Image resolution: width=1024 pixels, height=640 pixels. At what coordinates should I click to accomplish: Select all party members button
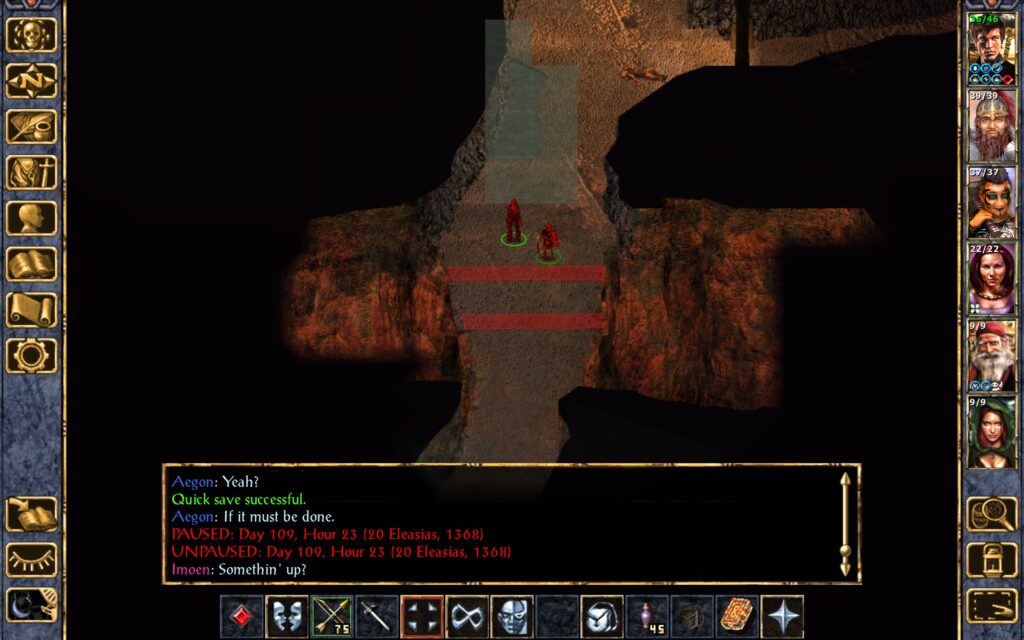pyautogui.click(x=991, y=606)
